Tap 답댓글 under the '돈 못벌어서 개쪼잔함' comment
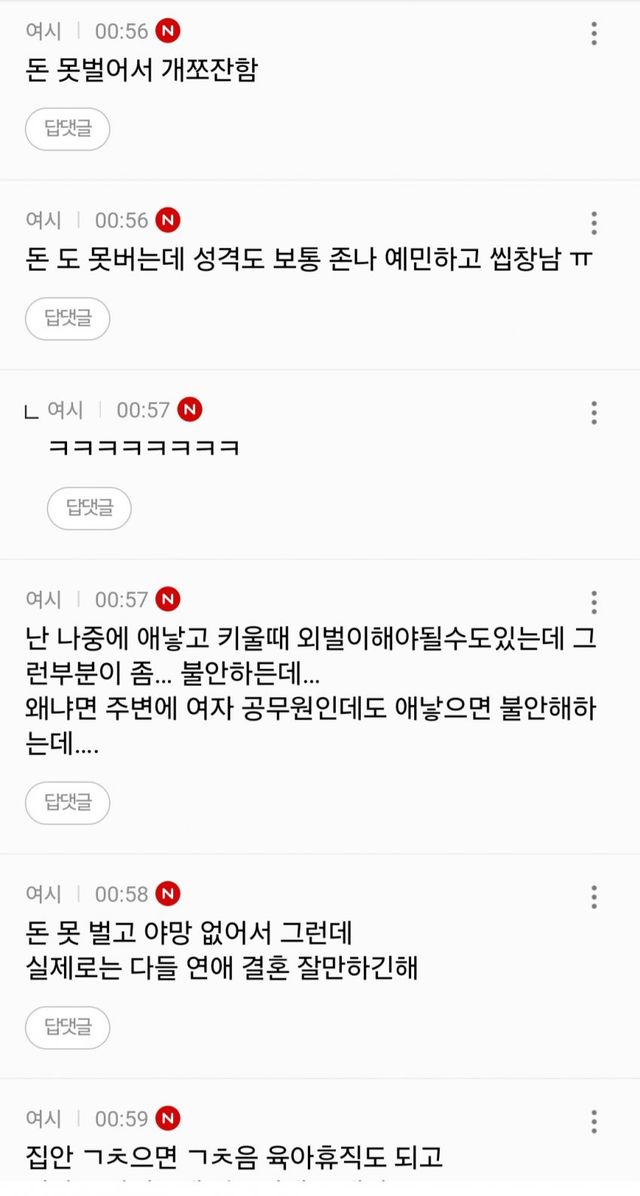Image resolution: width=640 pixels, height=1196 pixels. (x=67, y=129)
